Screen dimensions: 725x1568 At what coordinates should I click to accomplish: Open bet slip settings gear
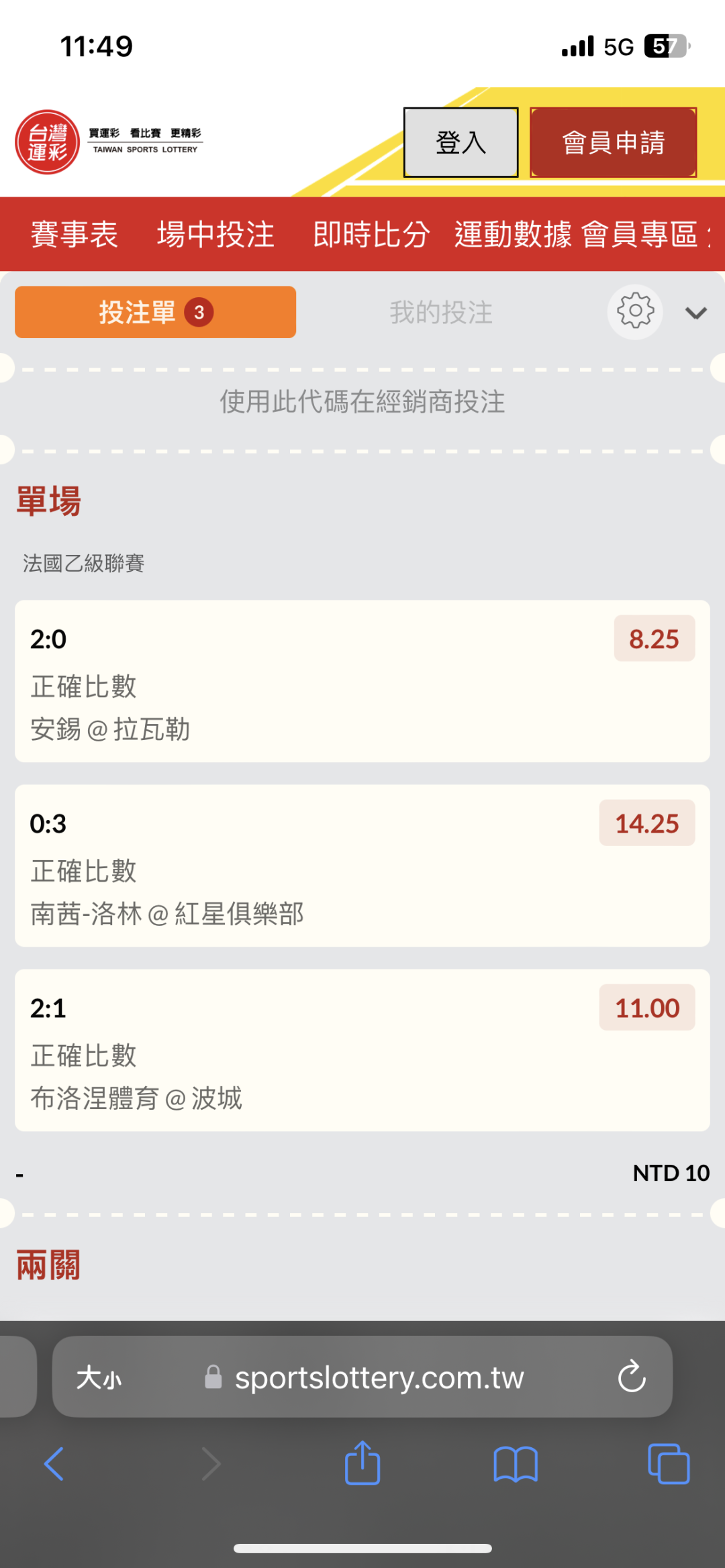(x=635, y=312)
